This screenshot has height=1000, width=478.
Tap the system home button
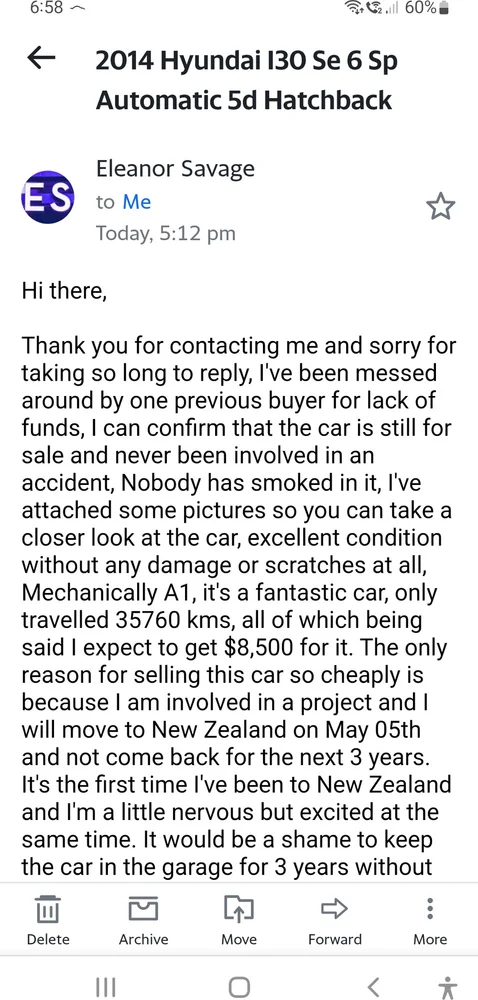point(239,987)
